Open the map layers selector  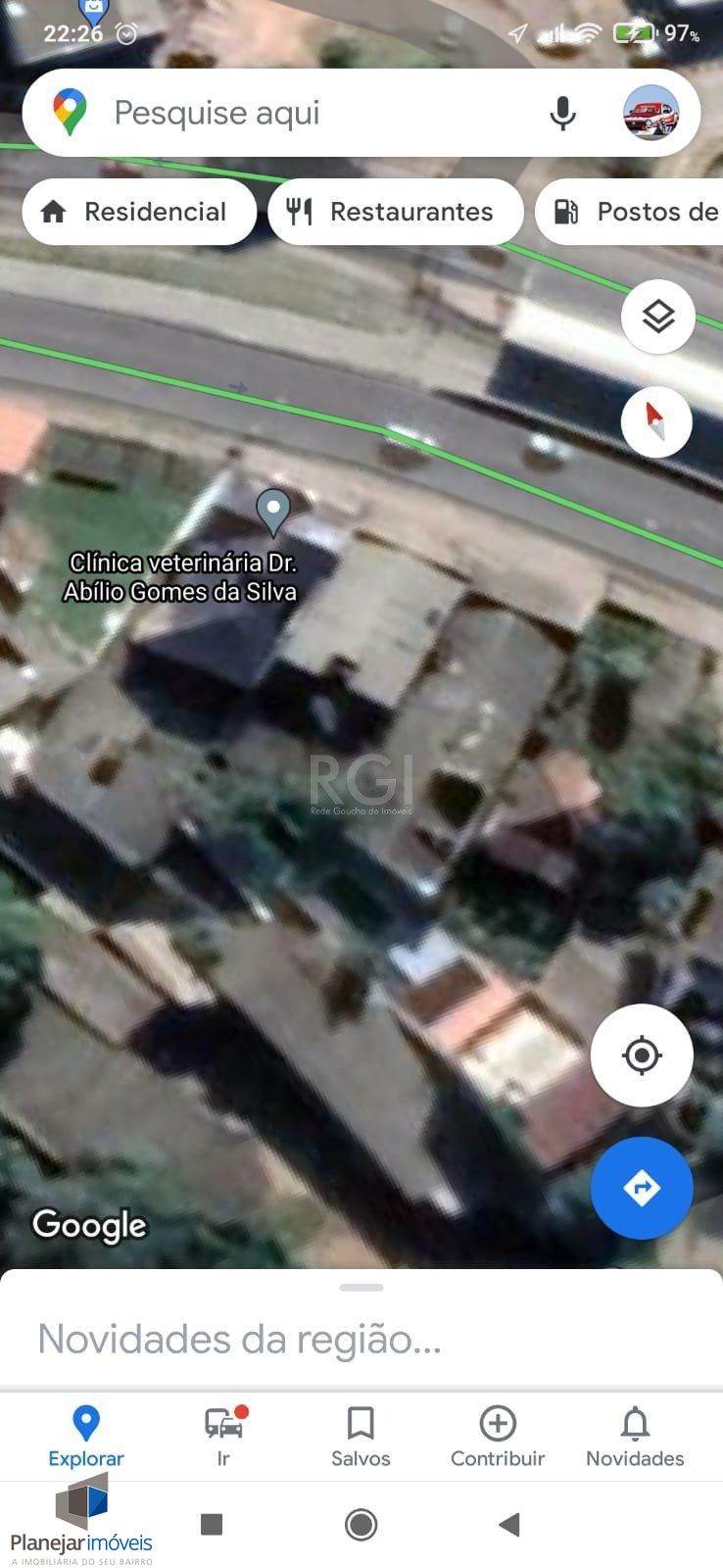click(x=657, y=317)
